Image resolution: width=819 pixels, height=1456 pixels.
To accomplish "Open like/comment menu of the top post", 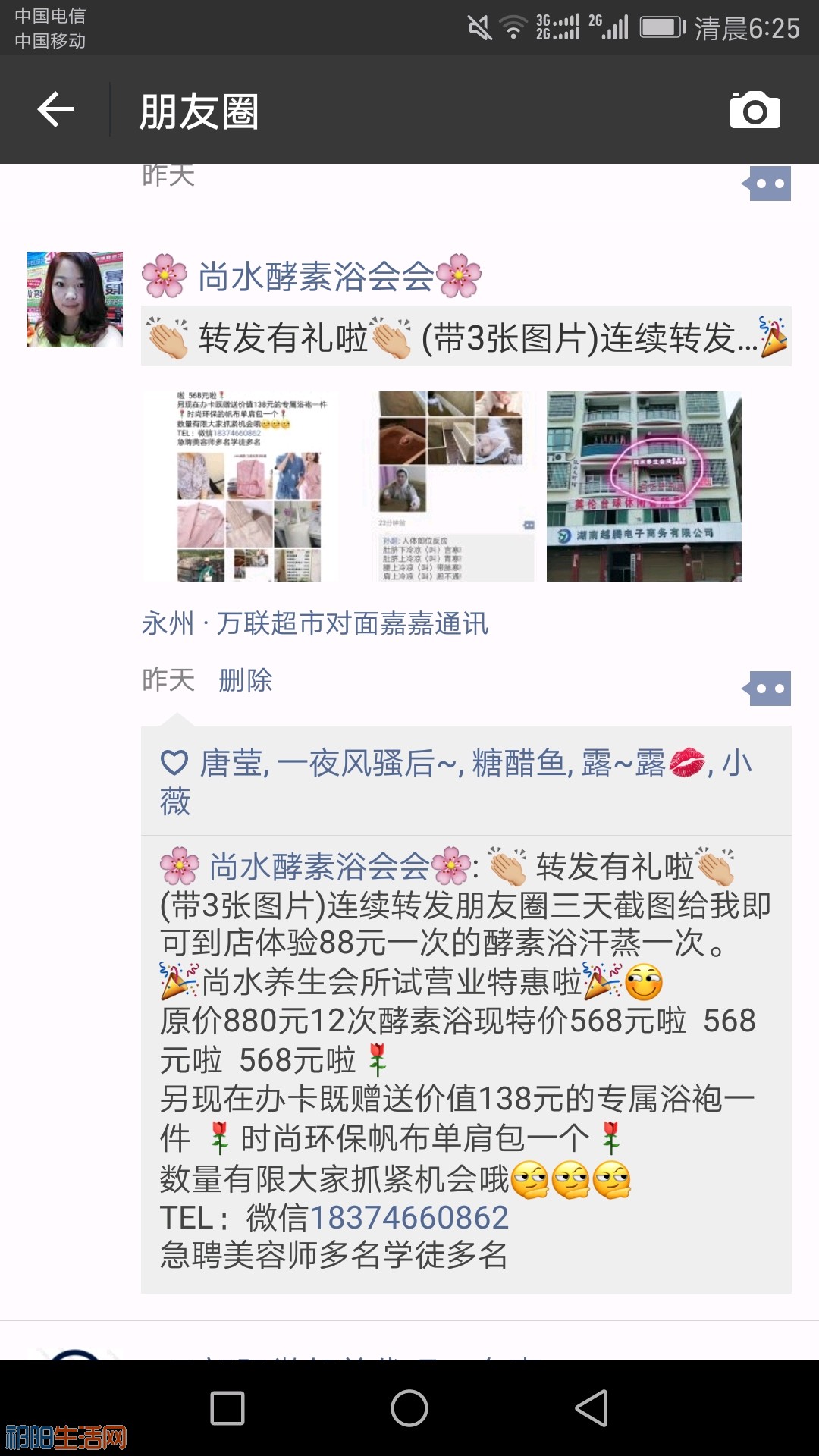I will point(767,184).
